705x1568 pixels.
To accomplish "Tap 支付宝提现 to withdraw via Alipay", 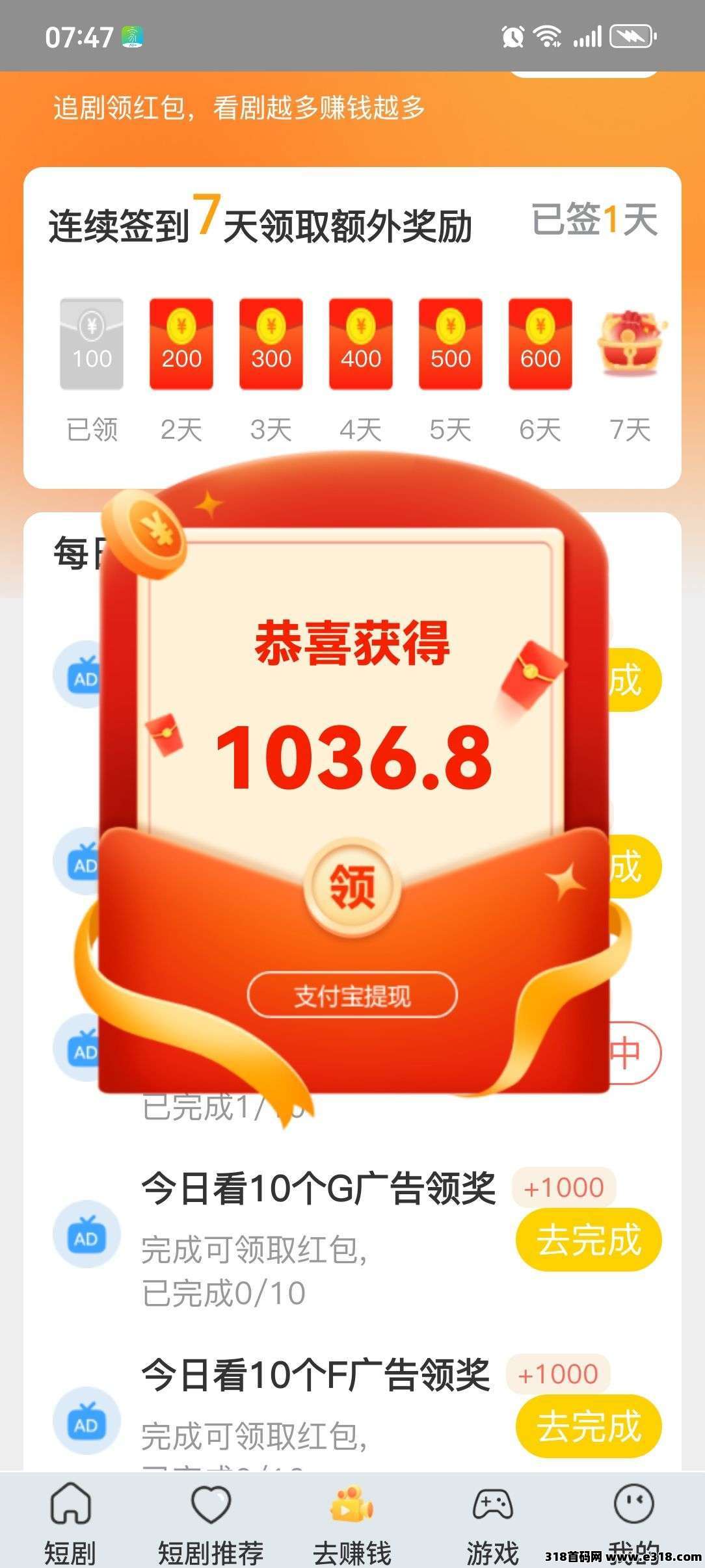I will point(352,995).
